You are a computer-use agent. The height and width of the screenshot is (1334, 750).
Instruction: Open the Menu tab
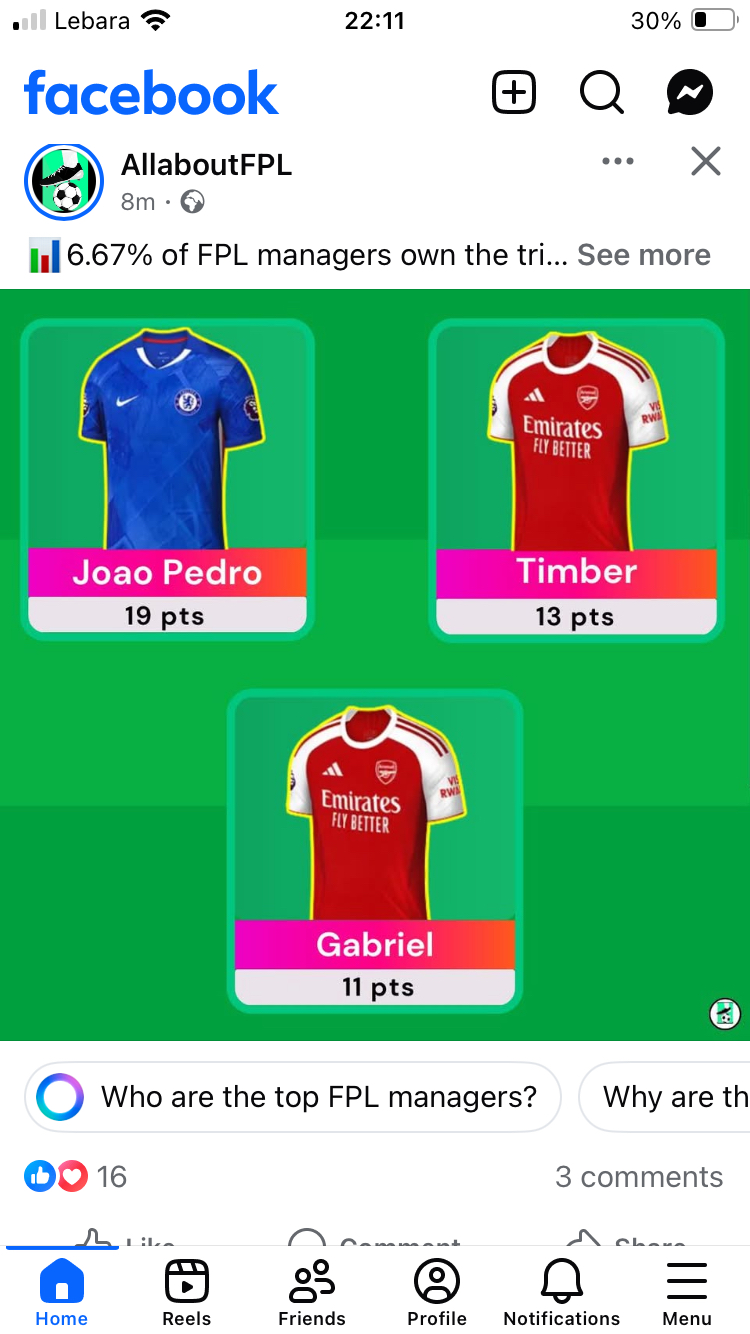687,1292
